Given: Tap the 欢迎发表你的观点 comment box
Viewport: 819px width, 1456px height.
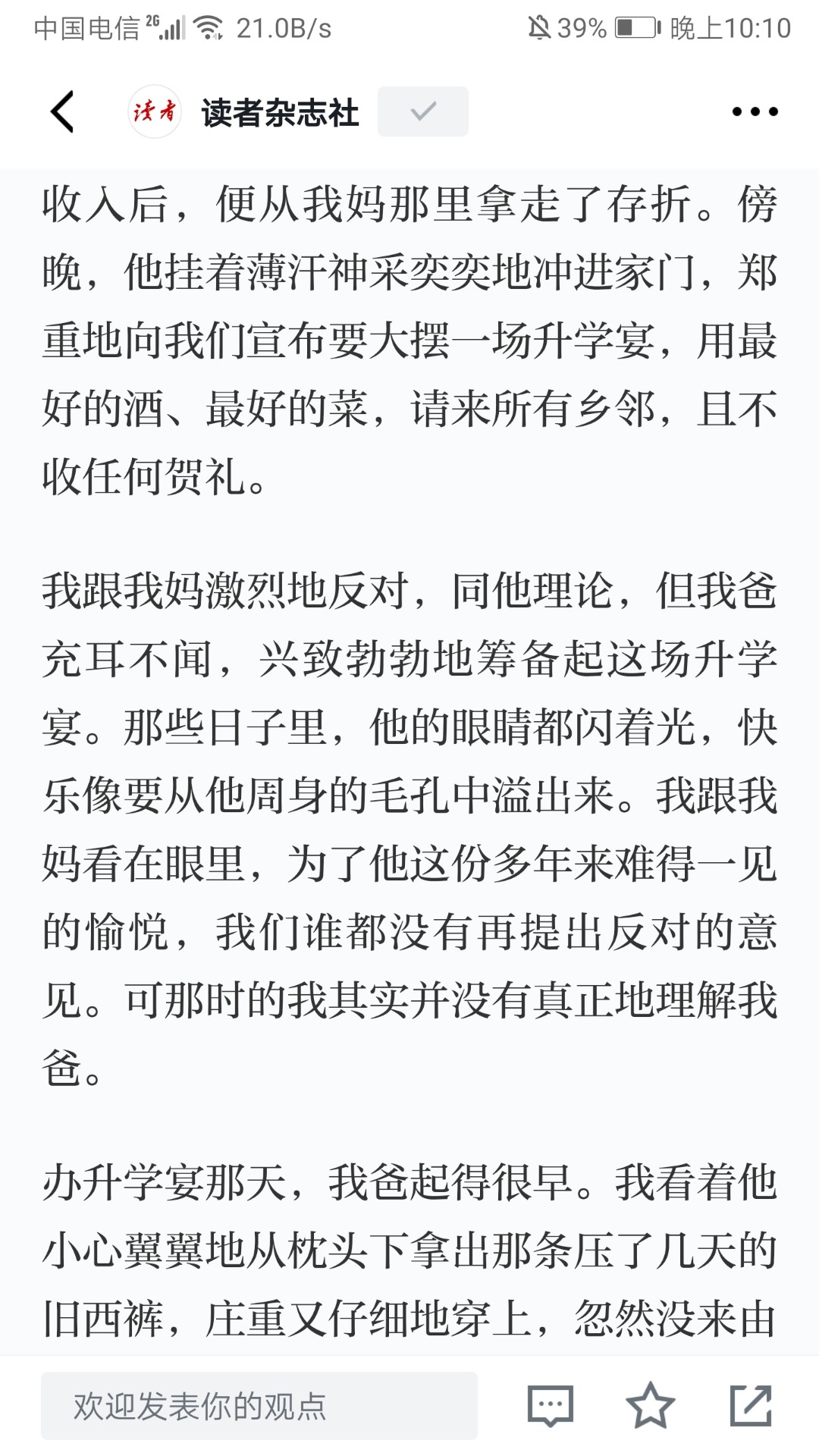Looking at the screenshot, I should click(259, 1405).
